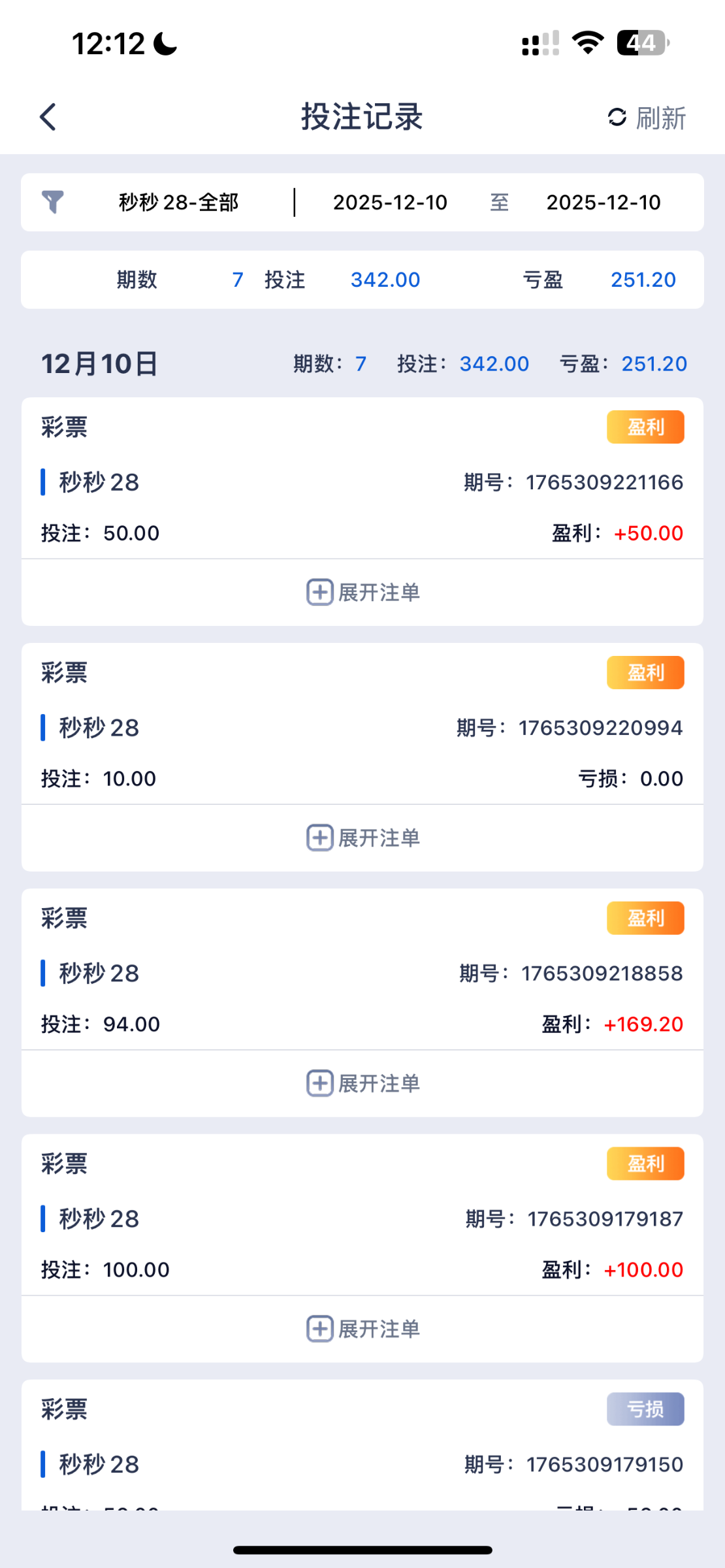The height and width of the screenshot is (1568, 725).
Task: Expand 展开注单 for issue 1765309218858
Action: (x=362, y=1084)
